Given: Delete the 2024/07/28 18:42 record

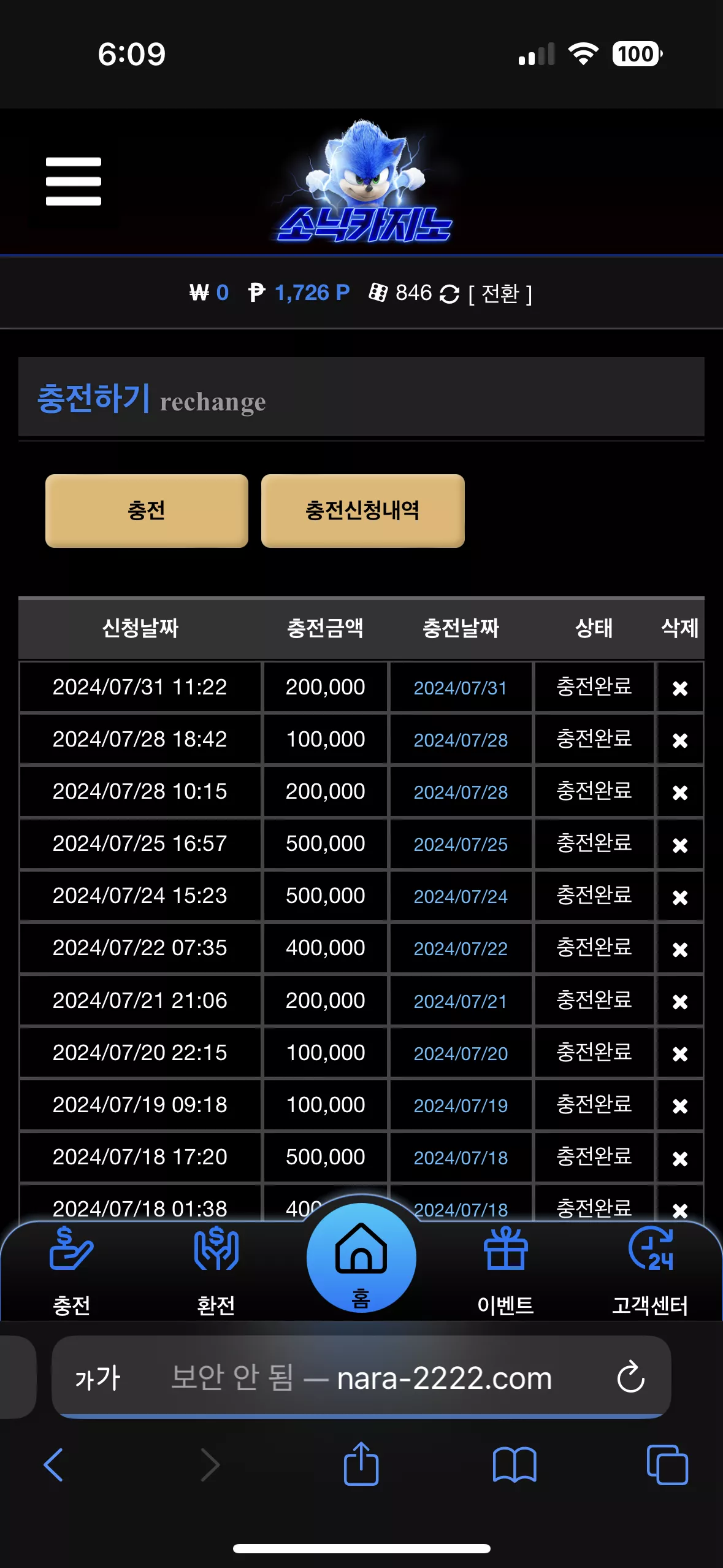Looking at the screenshot, I should click(x=679, y=740).
